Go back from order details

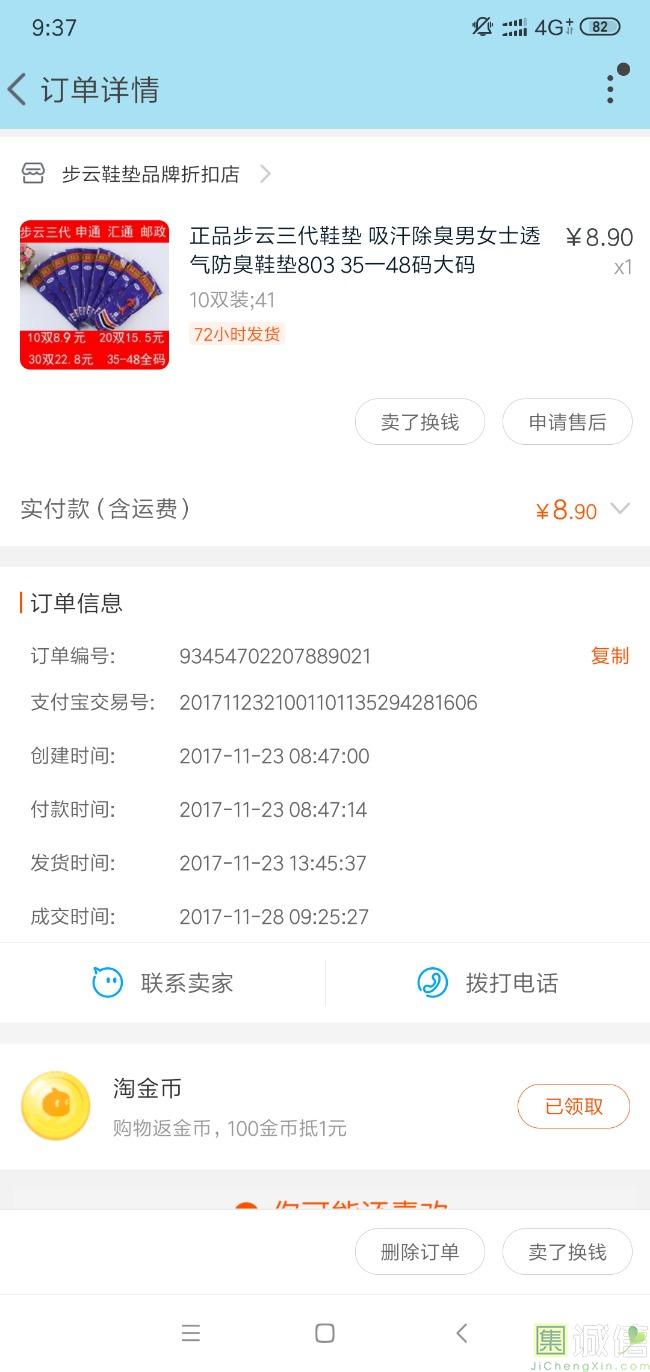[x=18, y=90]
